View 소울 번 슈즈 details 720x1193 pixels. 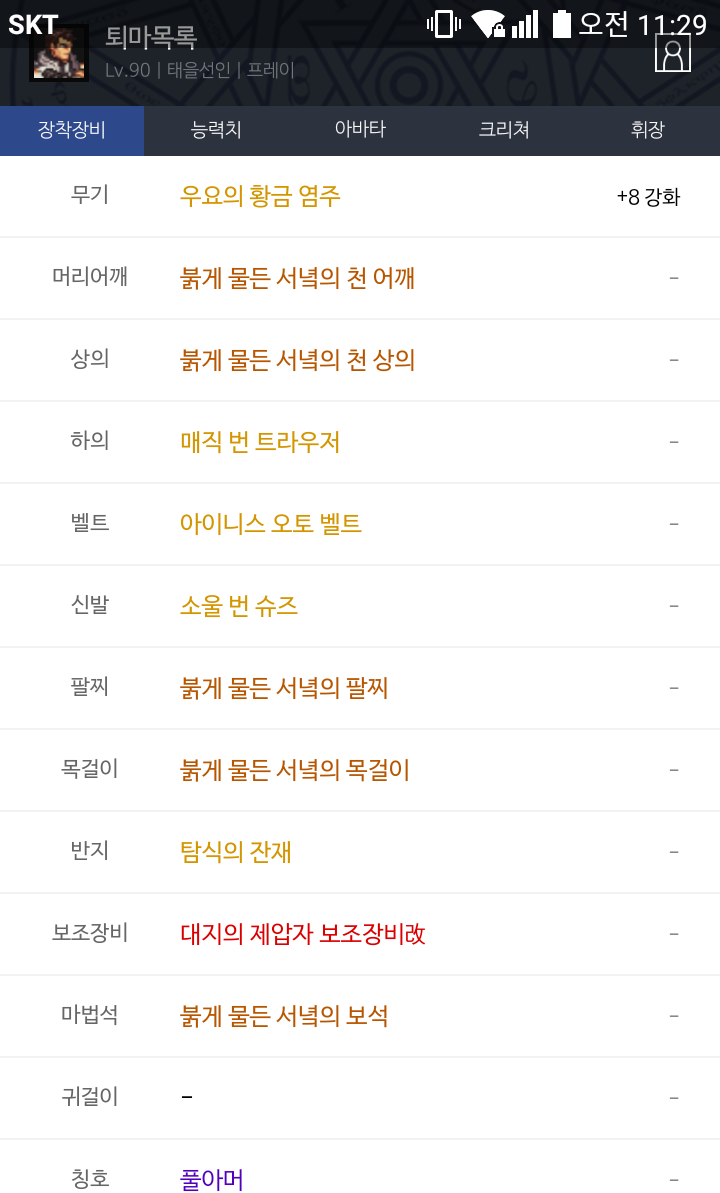[238, 606]
